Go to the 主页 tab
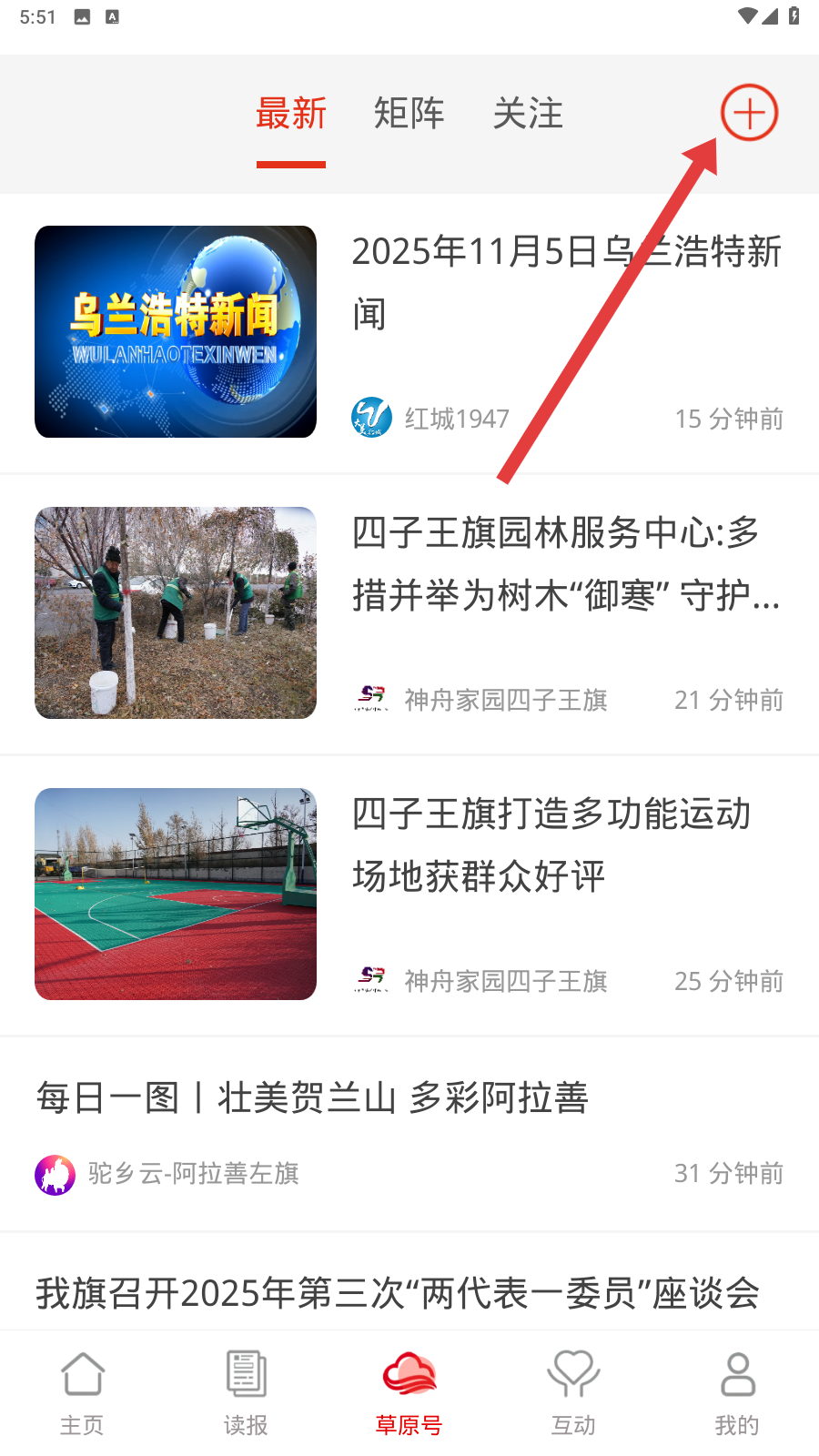 click(82, 1392)
